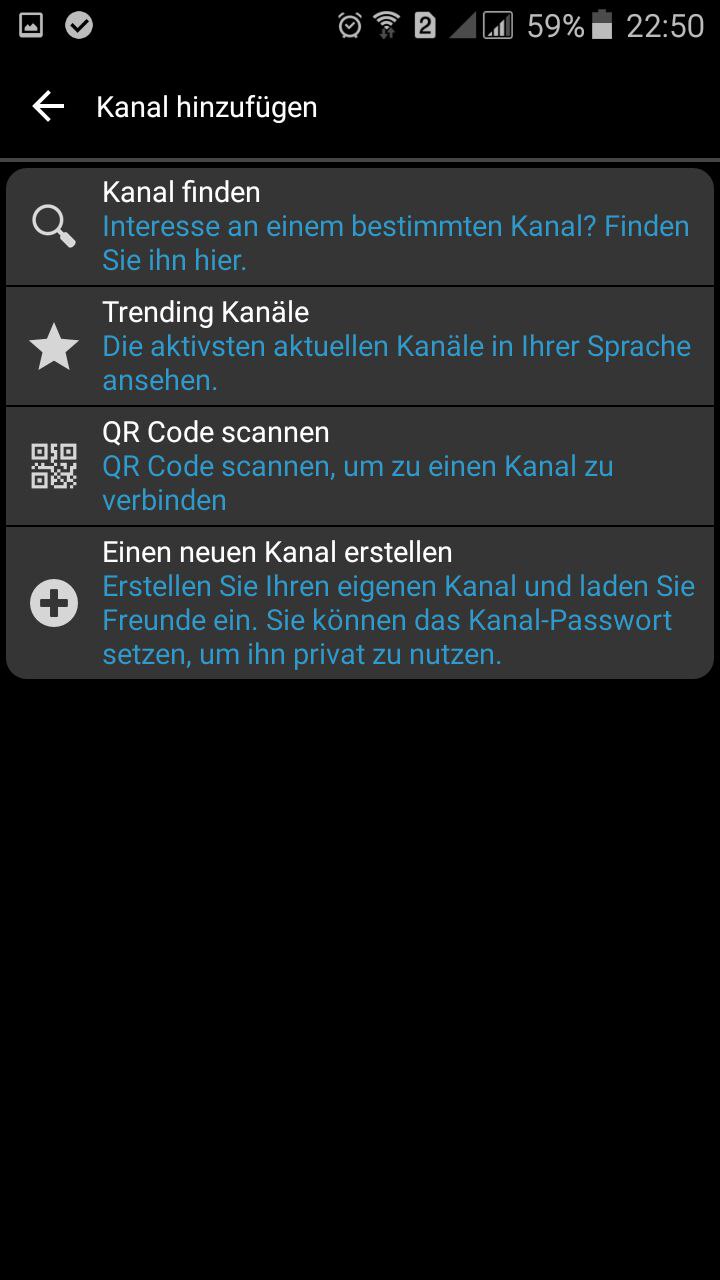Open Kanal finden option

(x=360, y=226)
